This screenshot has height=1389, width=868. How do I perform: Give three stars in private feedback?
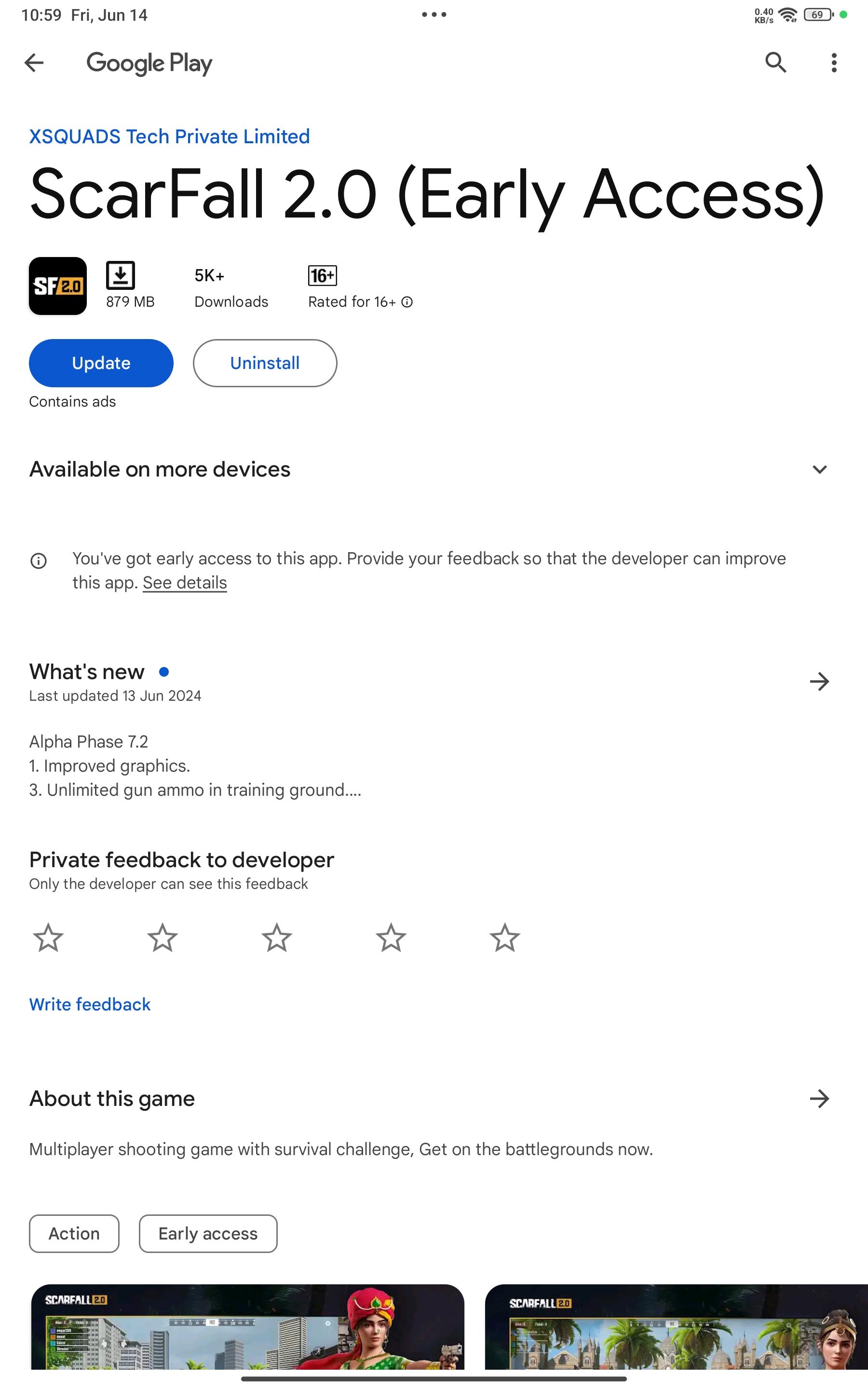pos(277,938)
